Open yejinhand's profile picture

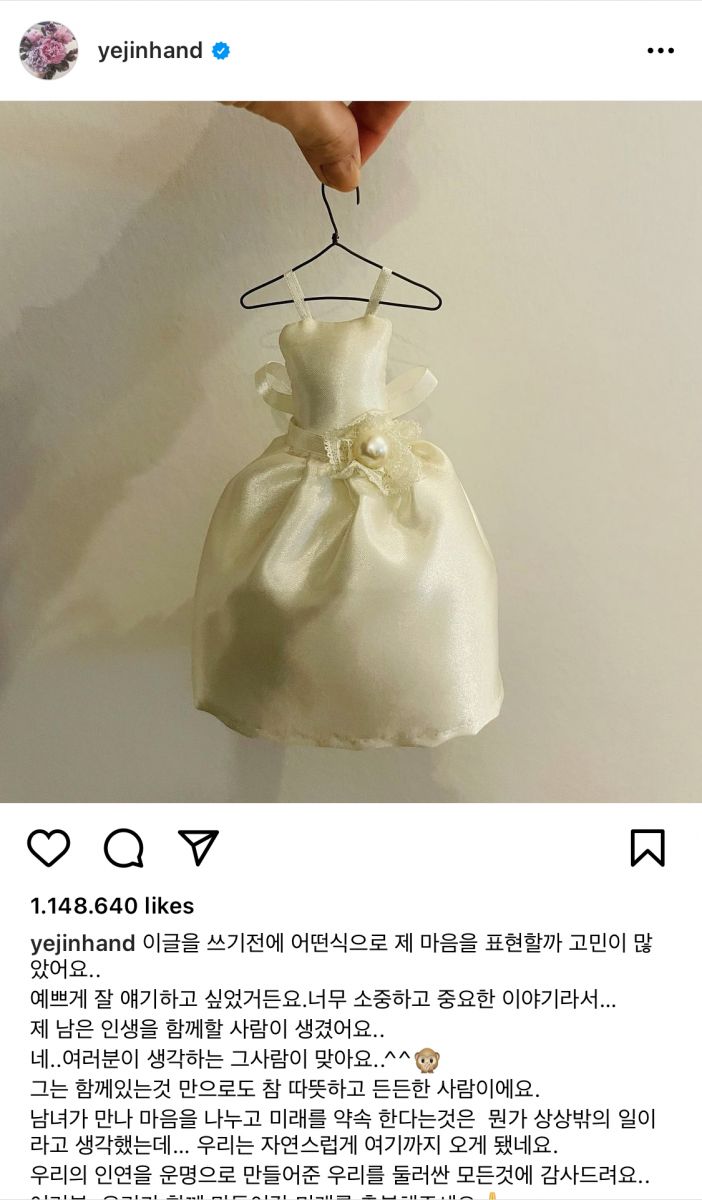[x=48, y=50]
